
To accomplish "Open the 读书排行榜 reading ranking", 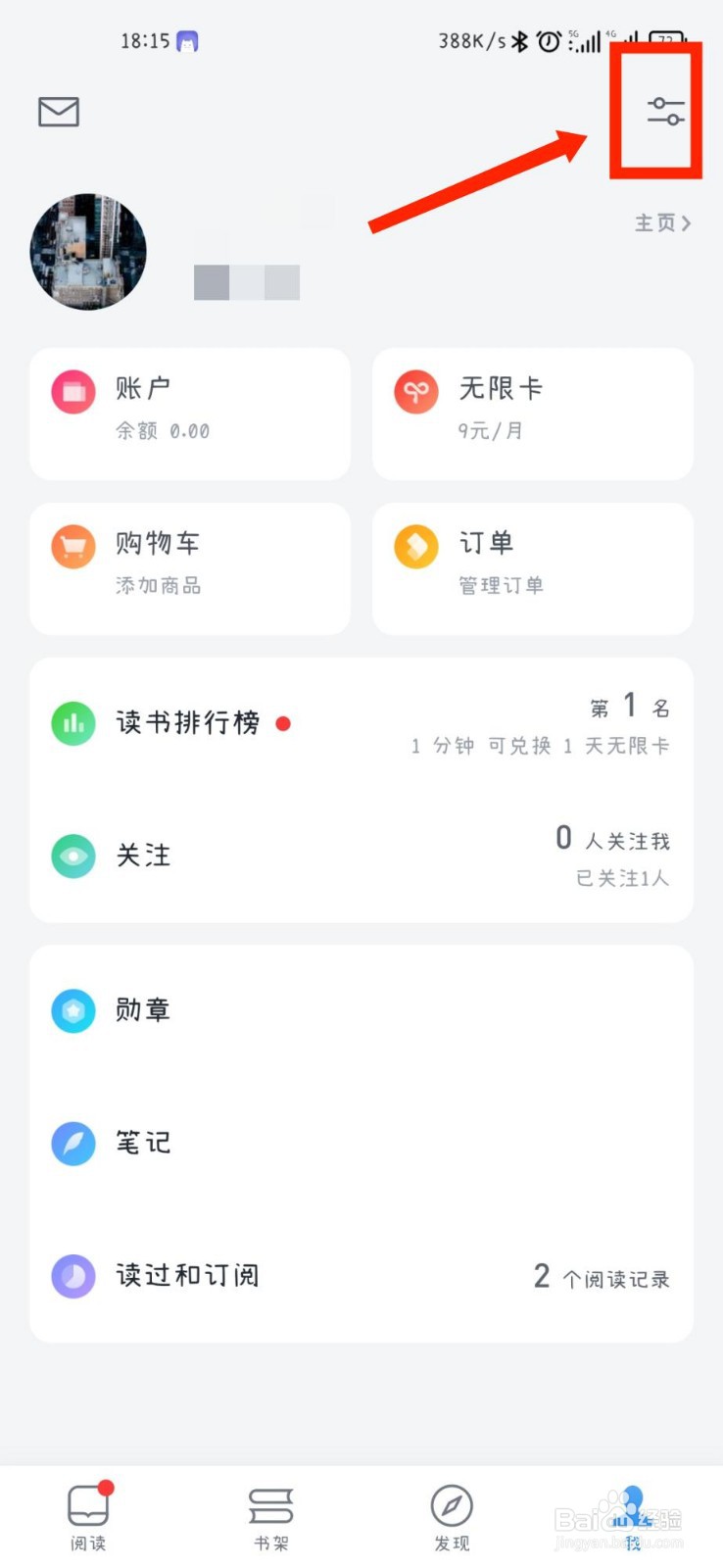I will [x=361, y=724].
